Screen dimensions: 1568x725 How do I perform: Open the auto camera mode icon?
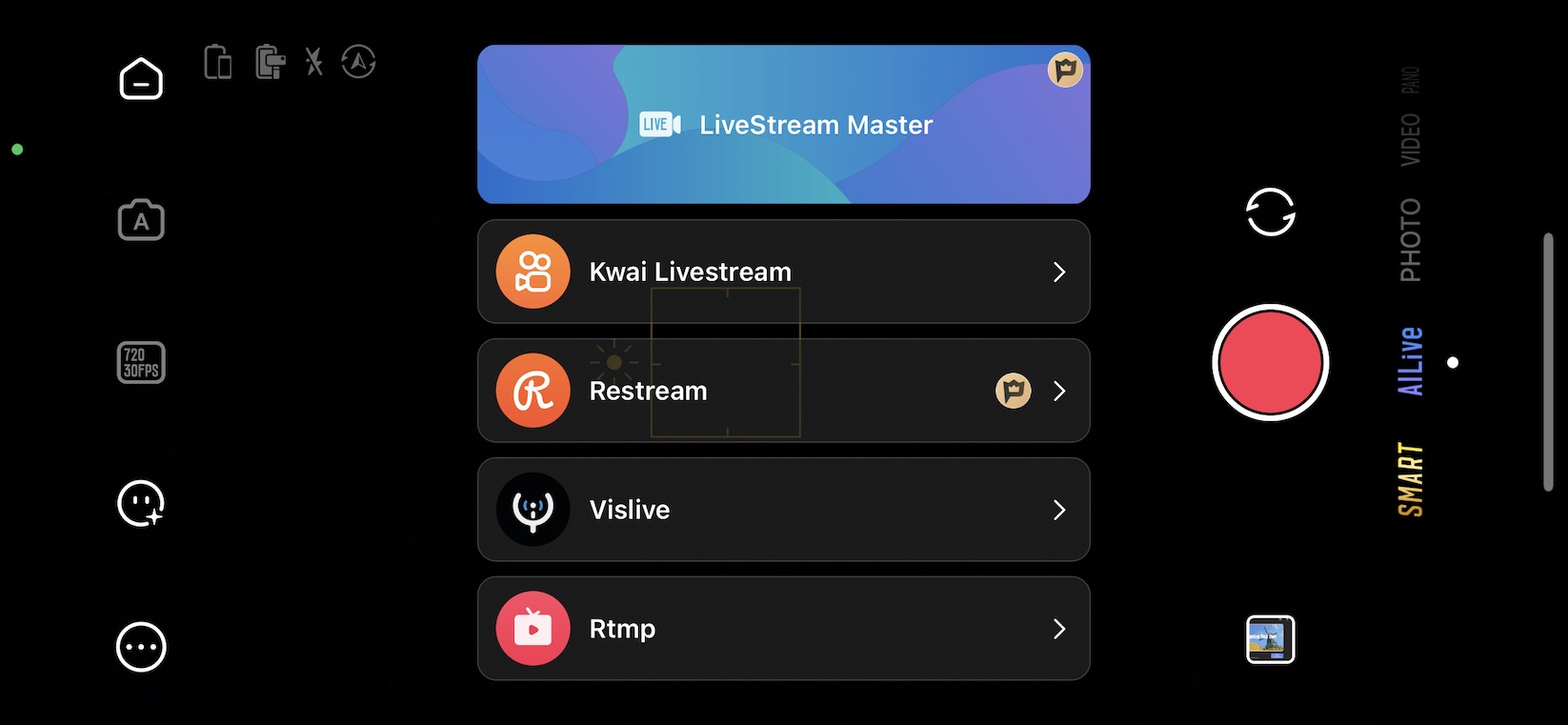[x=141, y=221]
